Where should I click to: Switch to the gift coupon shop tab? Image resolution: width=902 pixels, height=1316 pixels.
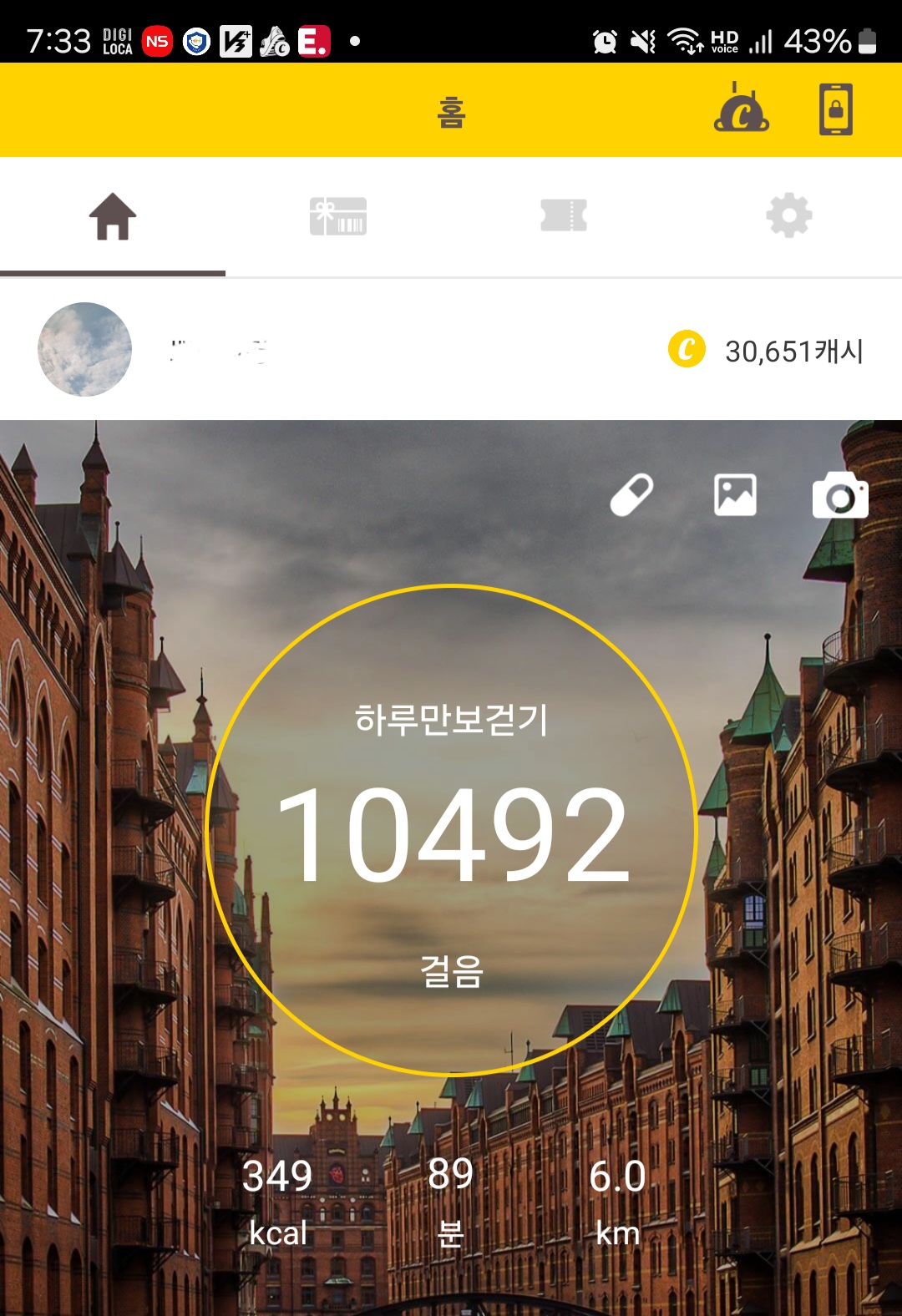click(338, 216)
